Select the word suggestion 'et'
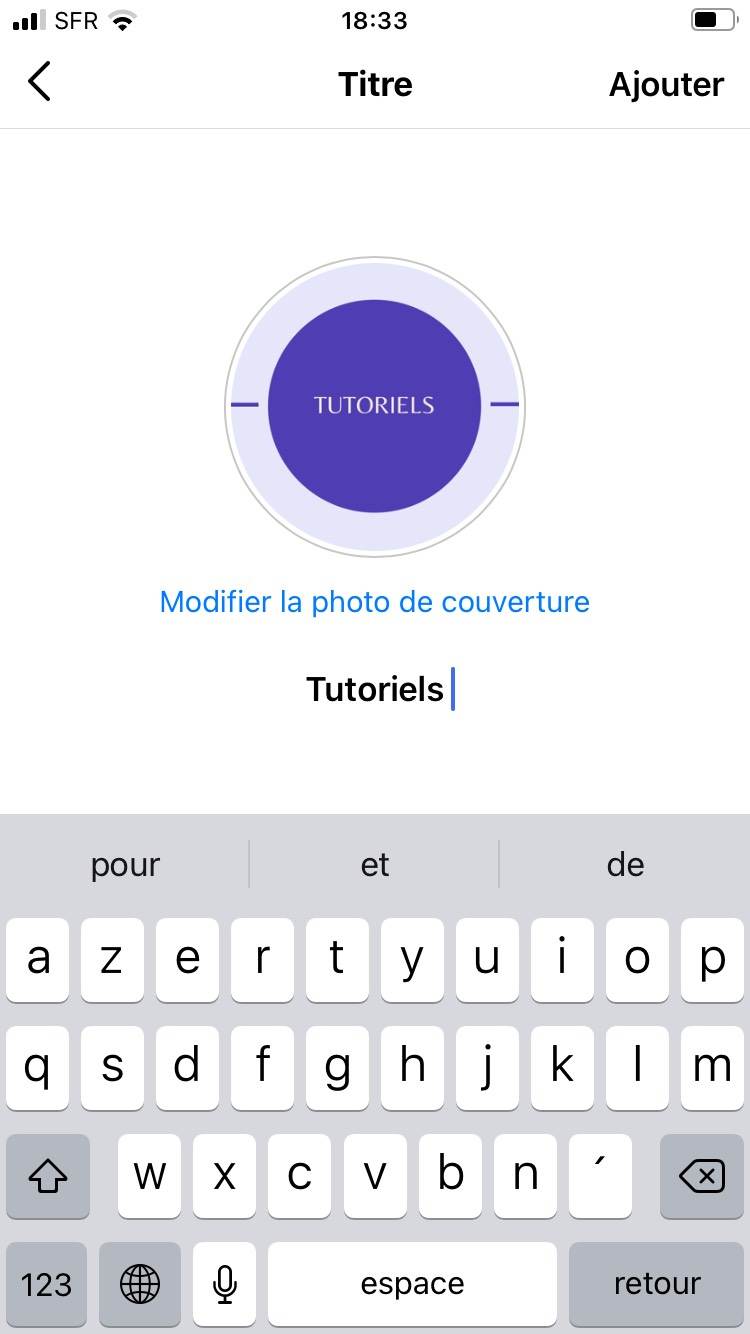Image resolution: width=750 pixels, height=1334 pixels. click(x=374, y=864)
